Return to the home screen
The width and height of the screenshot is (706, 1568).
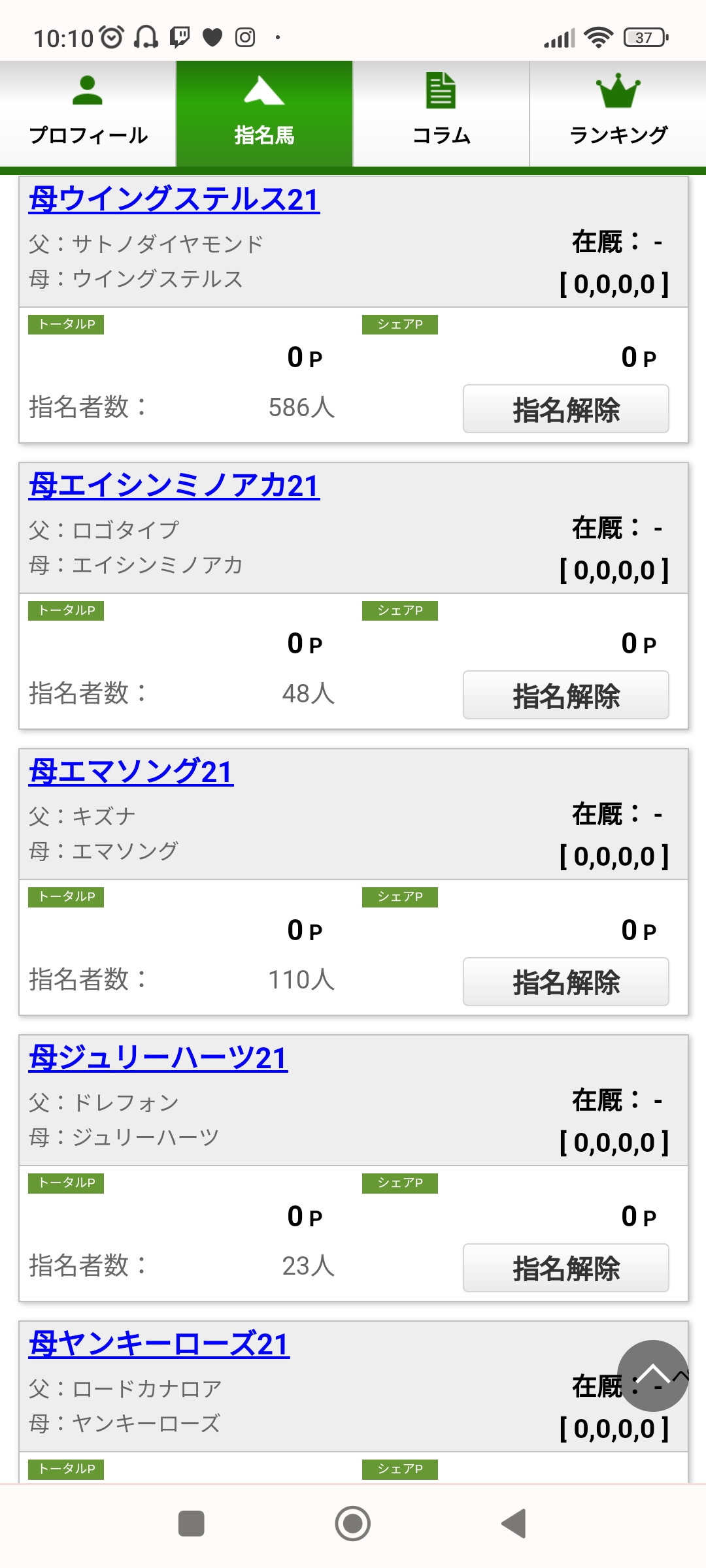(x=353, y=1524)
